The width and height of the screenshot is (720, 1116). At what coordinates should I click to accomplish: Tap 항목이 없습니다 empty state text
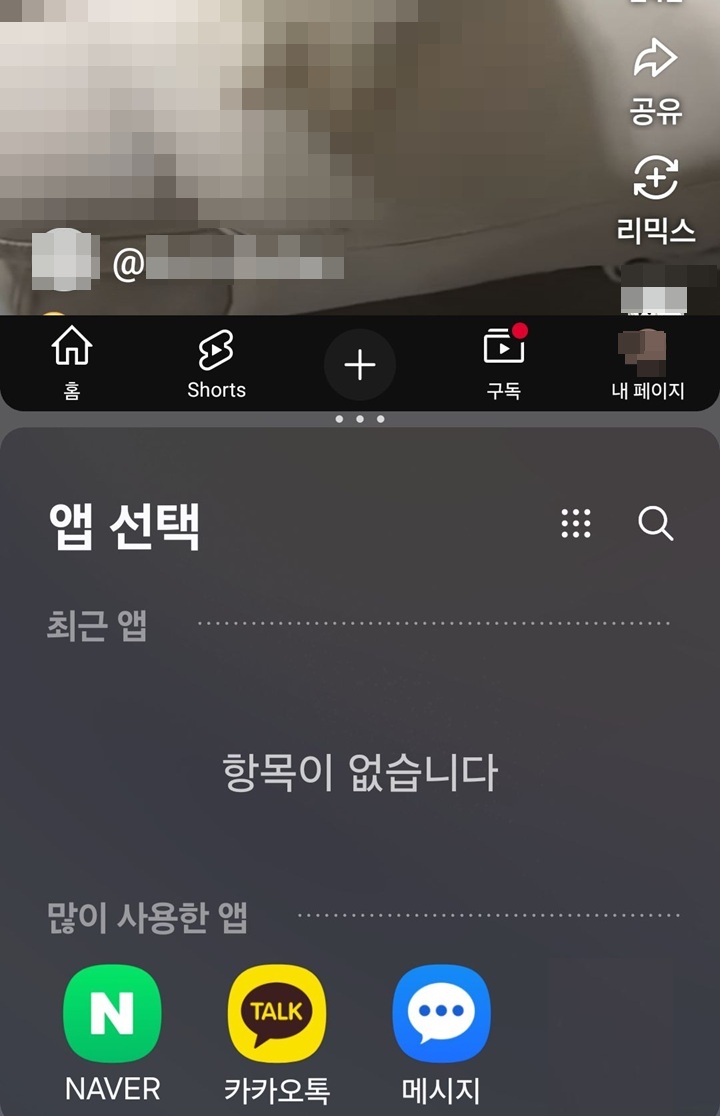(x=360, y=770)
